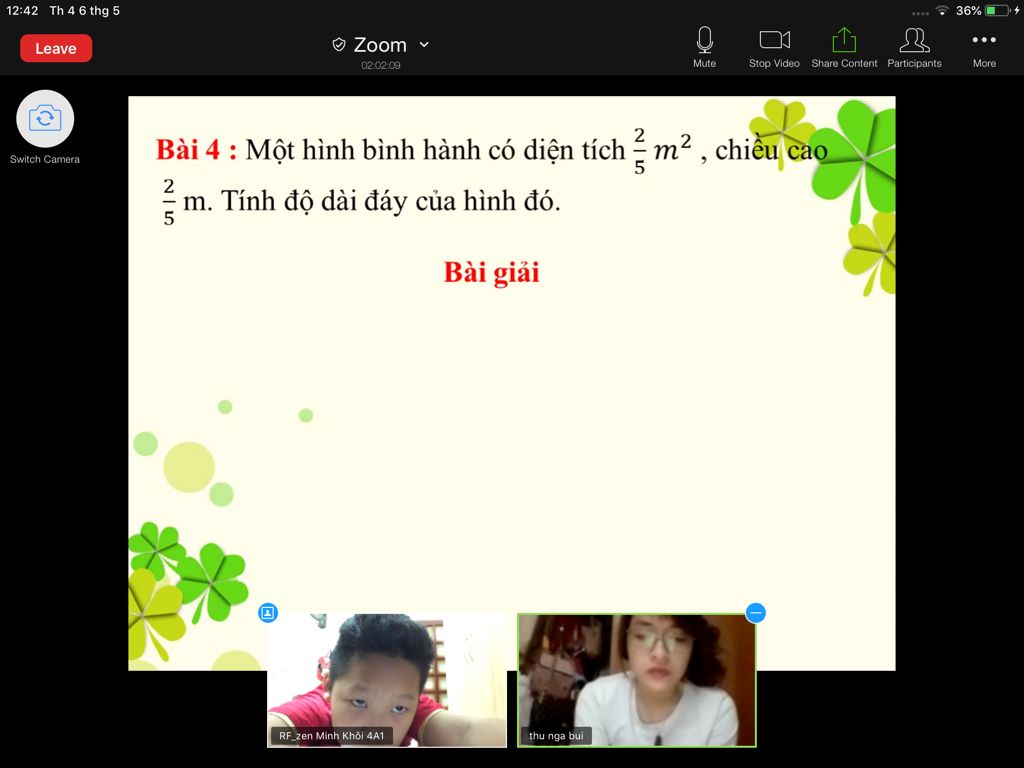Expand the Zoom meeting info dropdown
Image resolution: width=1024 pixels, height=768 pixels.
click(423, 45)
